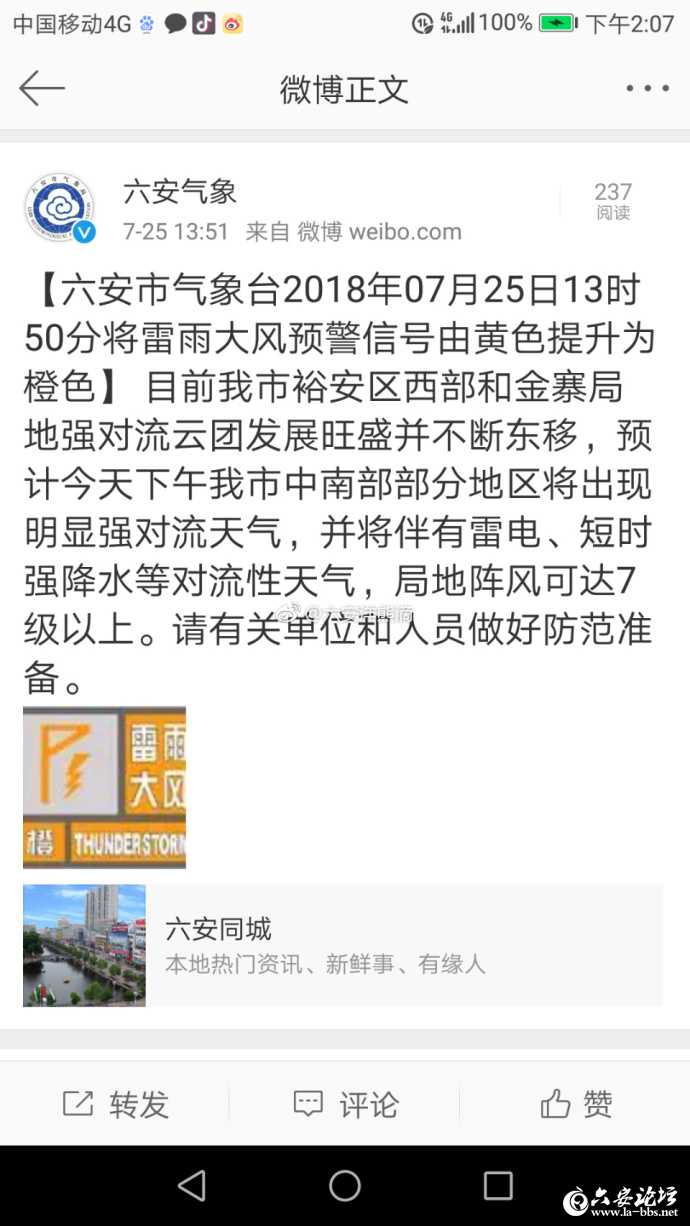Open the 六安同城 card

point(342,945)
